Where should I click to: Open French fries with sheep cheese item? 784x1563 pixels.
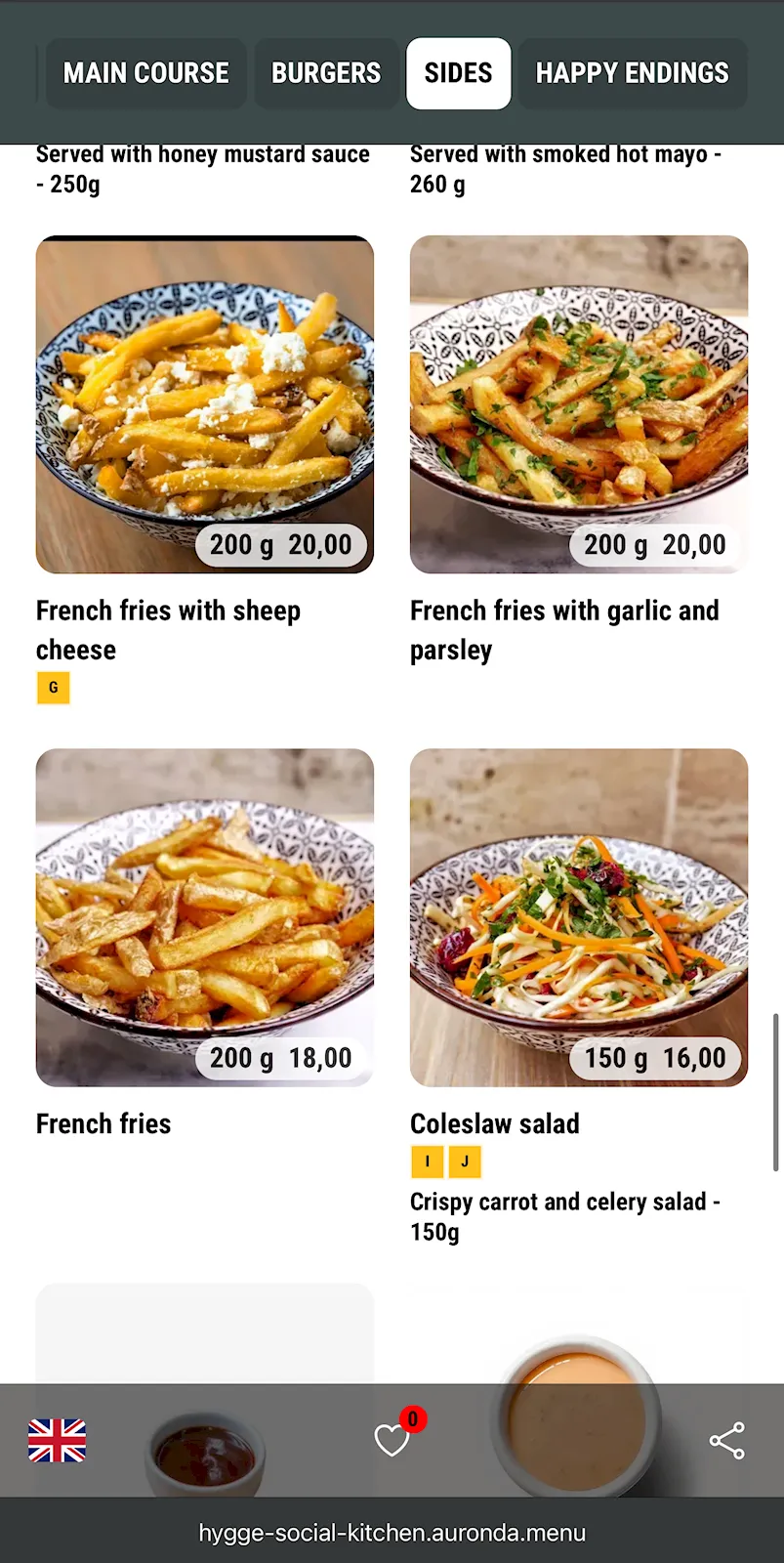click(205, 404)
